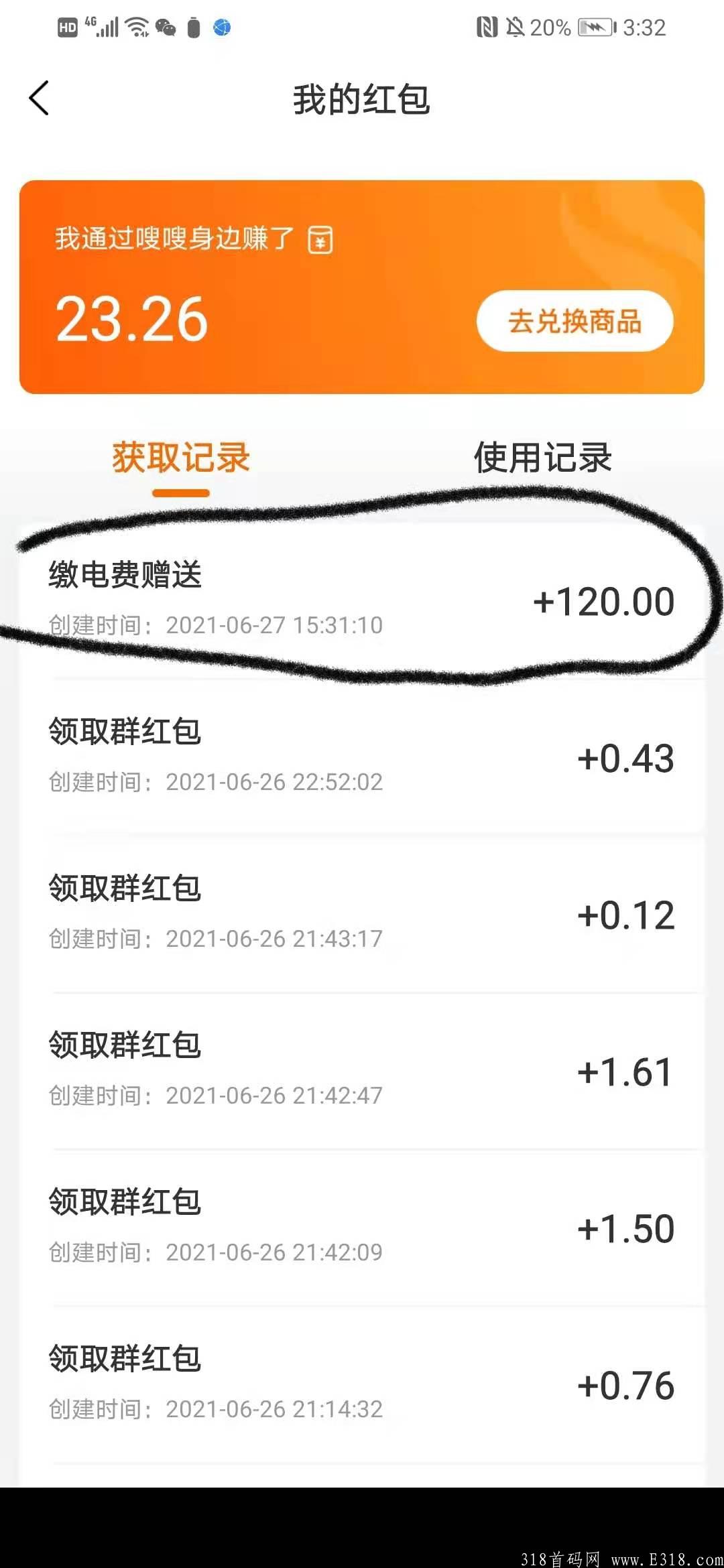
Task: Select the 获取记录 tab
Action: tap(181, 458)
